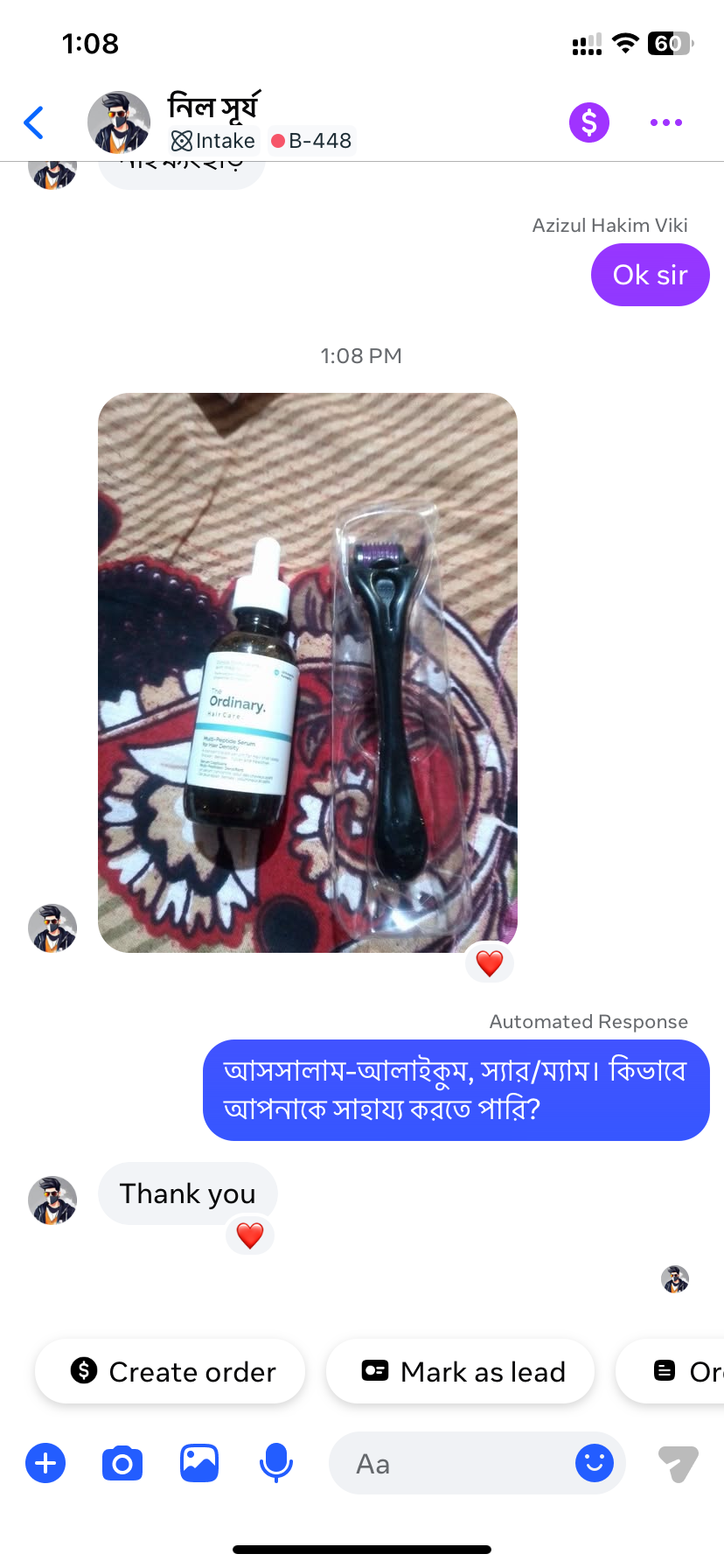
Task: Open the three-dot overflow menu
Action: [x=665, y=122]
